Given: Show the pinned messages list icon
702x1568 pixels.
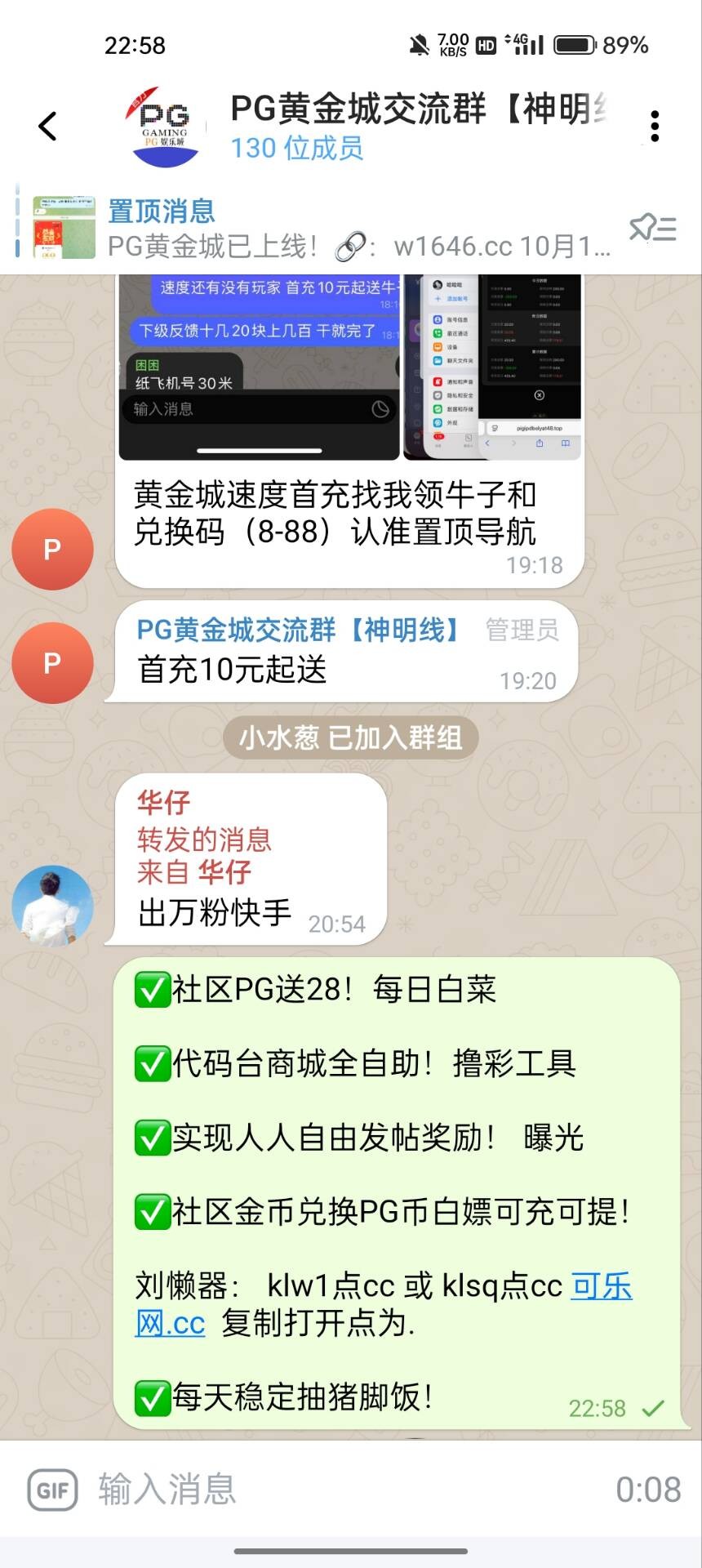Looking at the screenshot, I should pos(652,228).
